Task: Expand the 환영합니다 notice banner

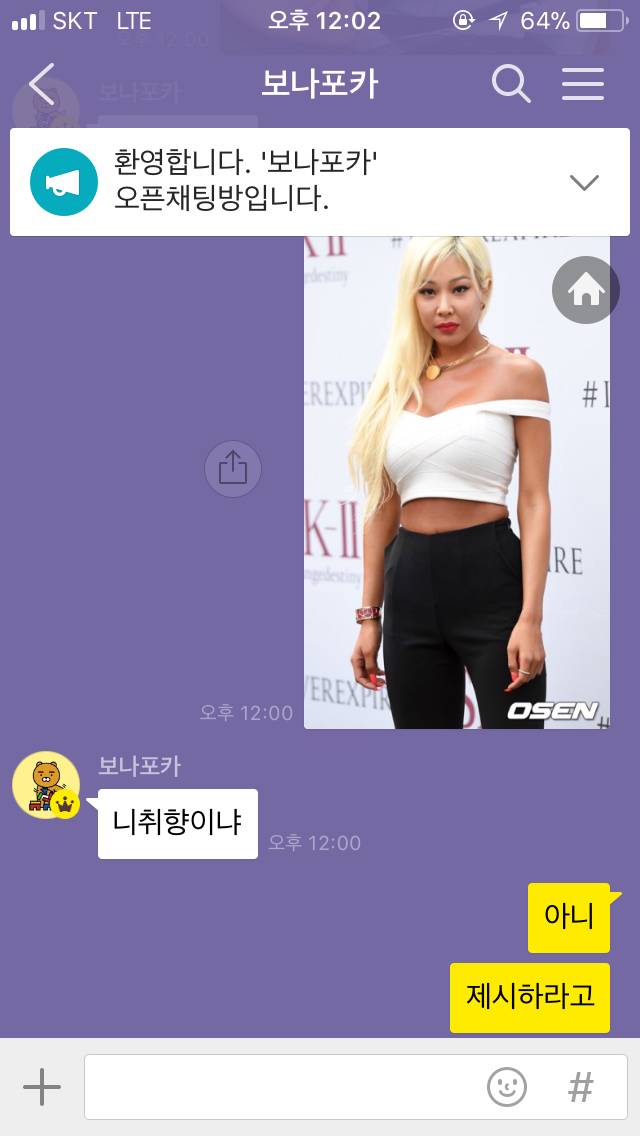Action: (583, 182)
